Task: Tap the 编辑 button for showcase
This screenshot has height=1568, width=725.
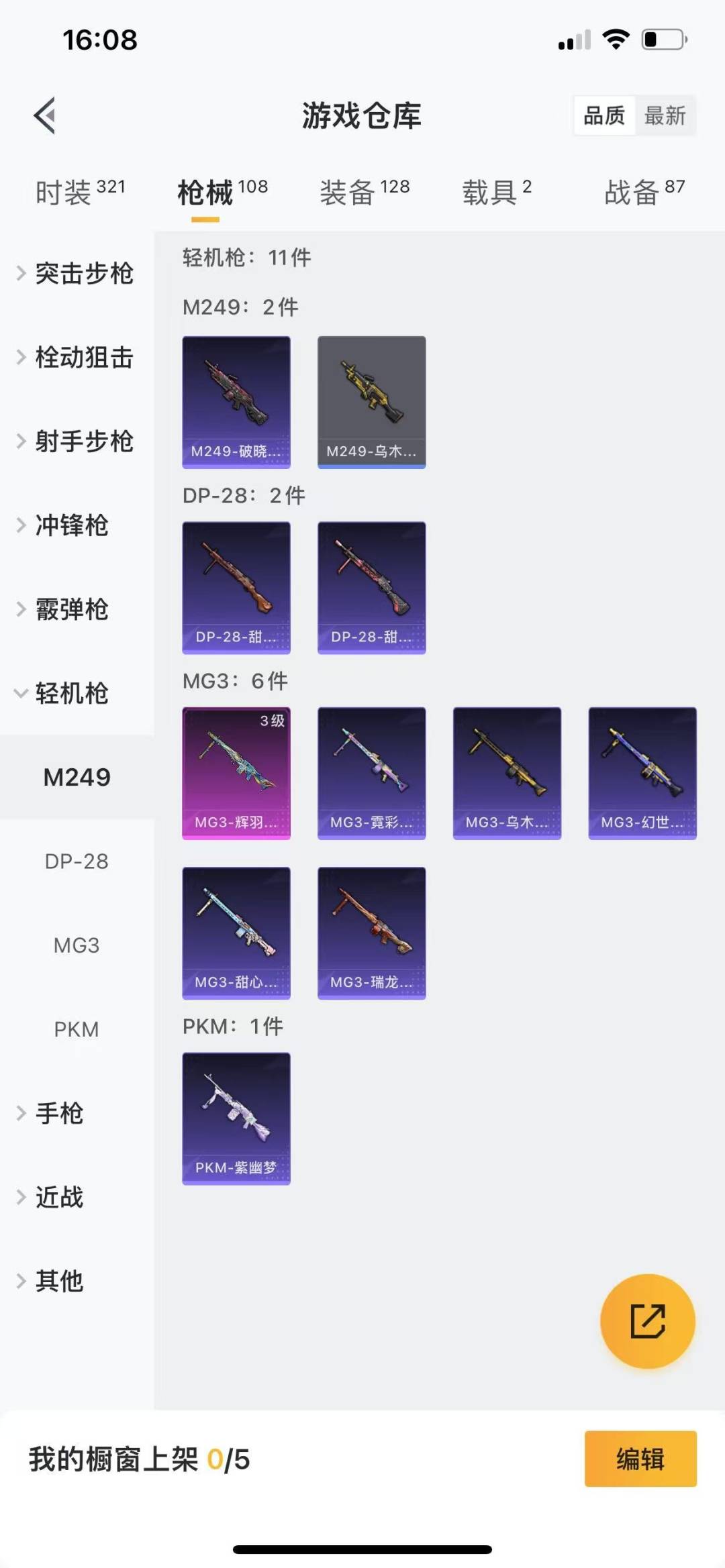Action: (640, 1459)
